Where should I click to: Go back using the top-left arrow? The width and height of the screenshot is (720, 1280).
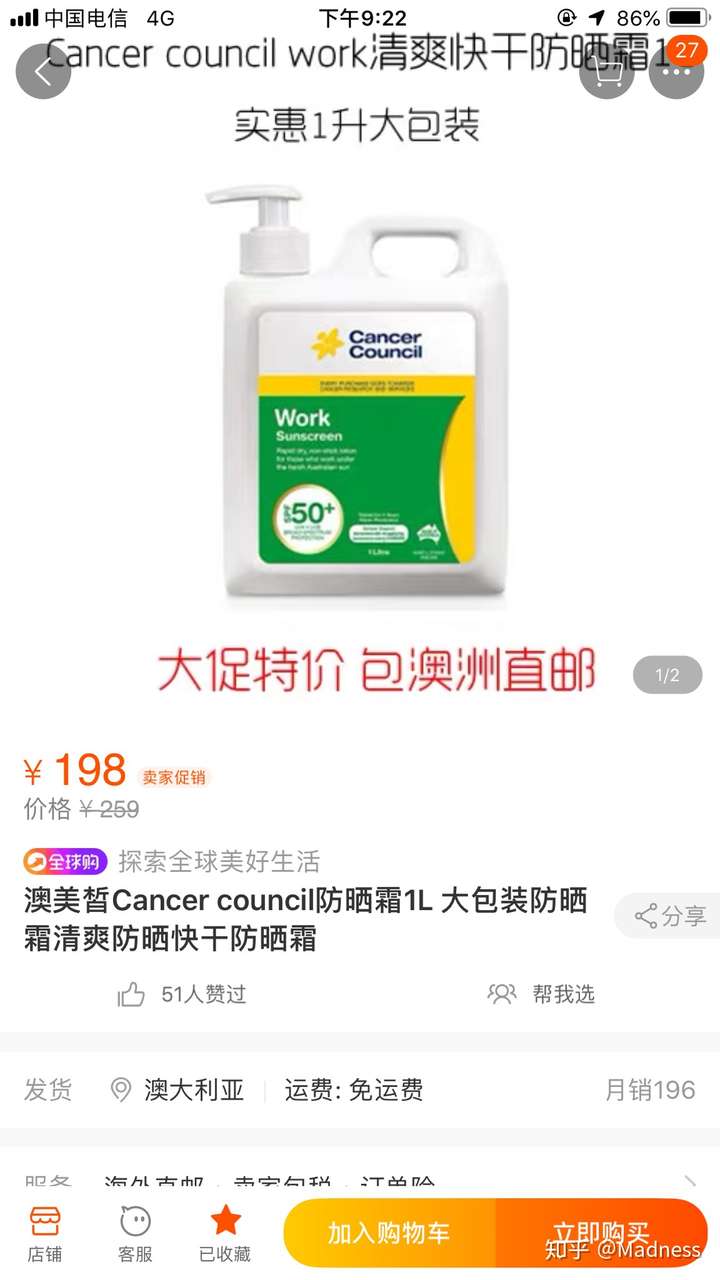pos(43,72)
